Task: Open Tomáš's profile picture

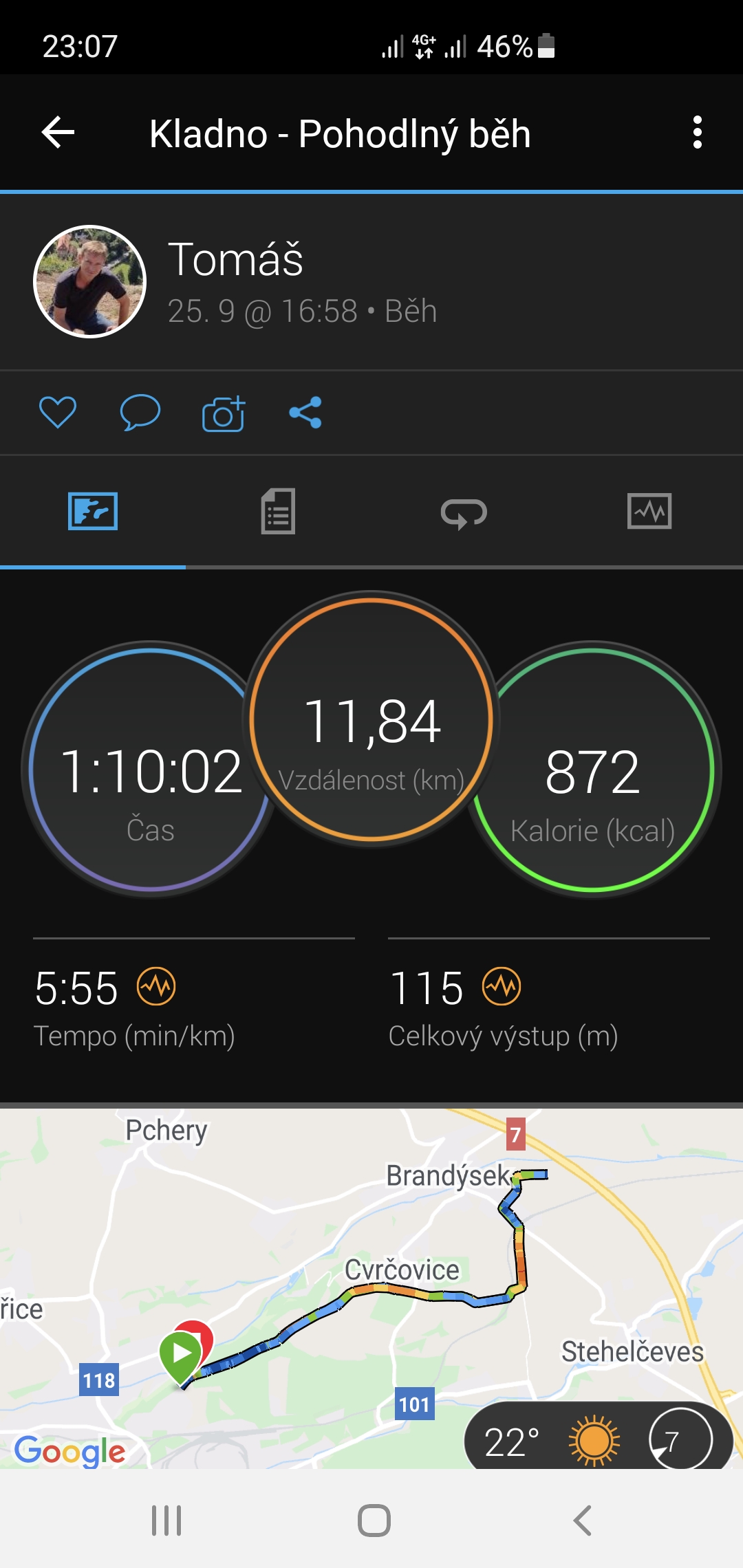Action: (89, 281)
